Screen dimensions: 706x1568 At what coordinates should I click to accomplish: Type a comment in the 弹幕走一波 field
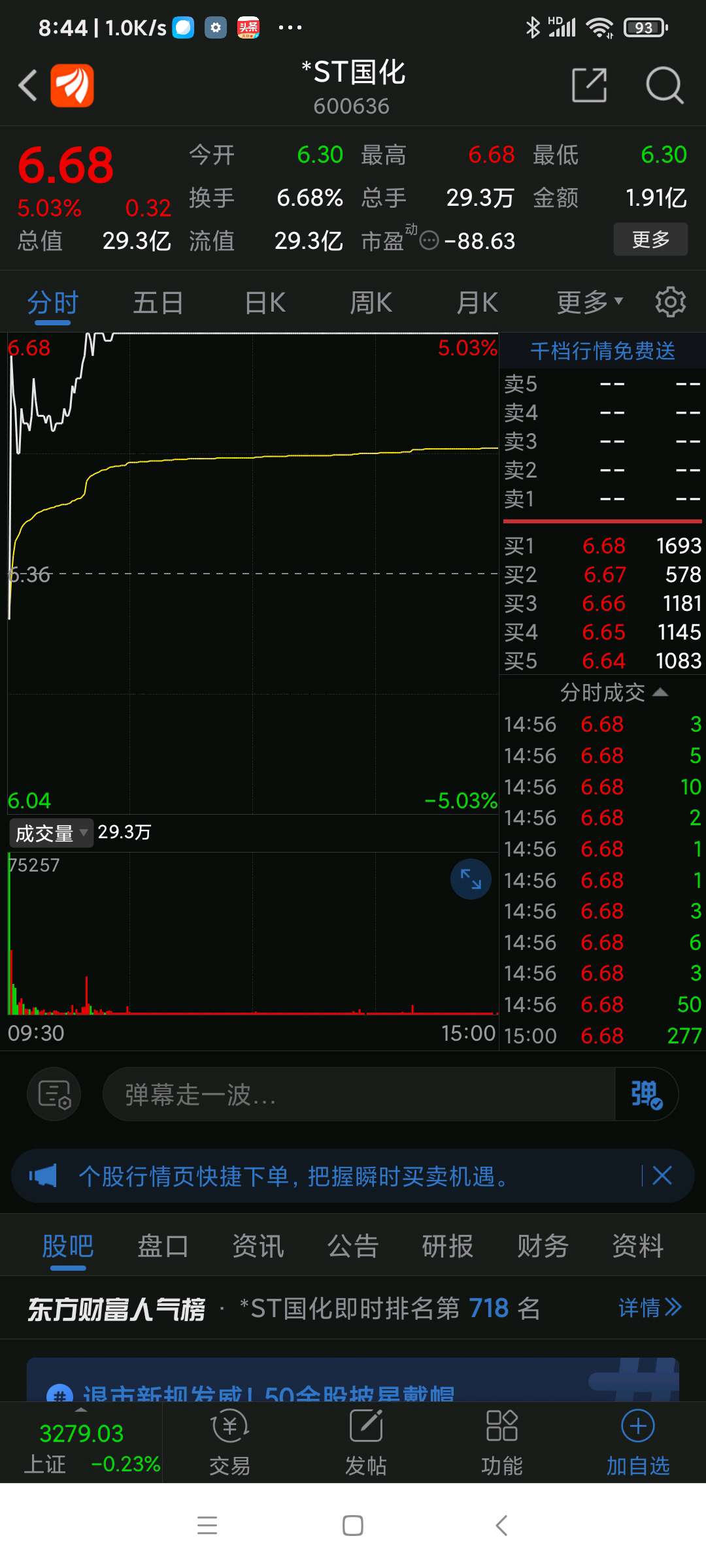[x=358, y=1094]
